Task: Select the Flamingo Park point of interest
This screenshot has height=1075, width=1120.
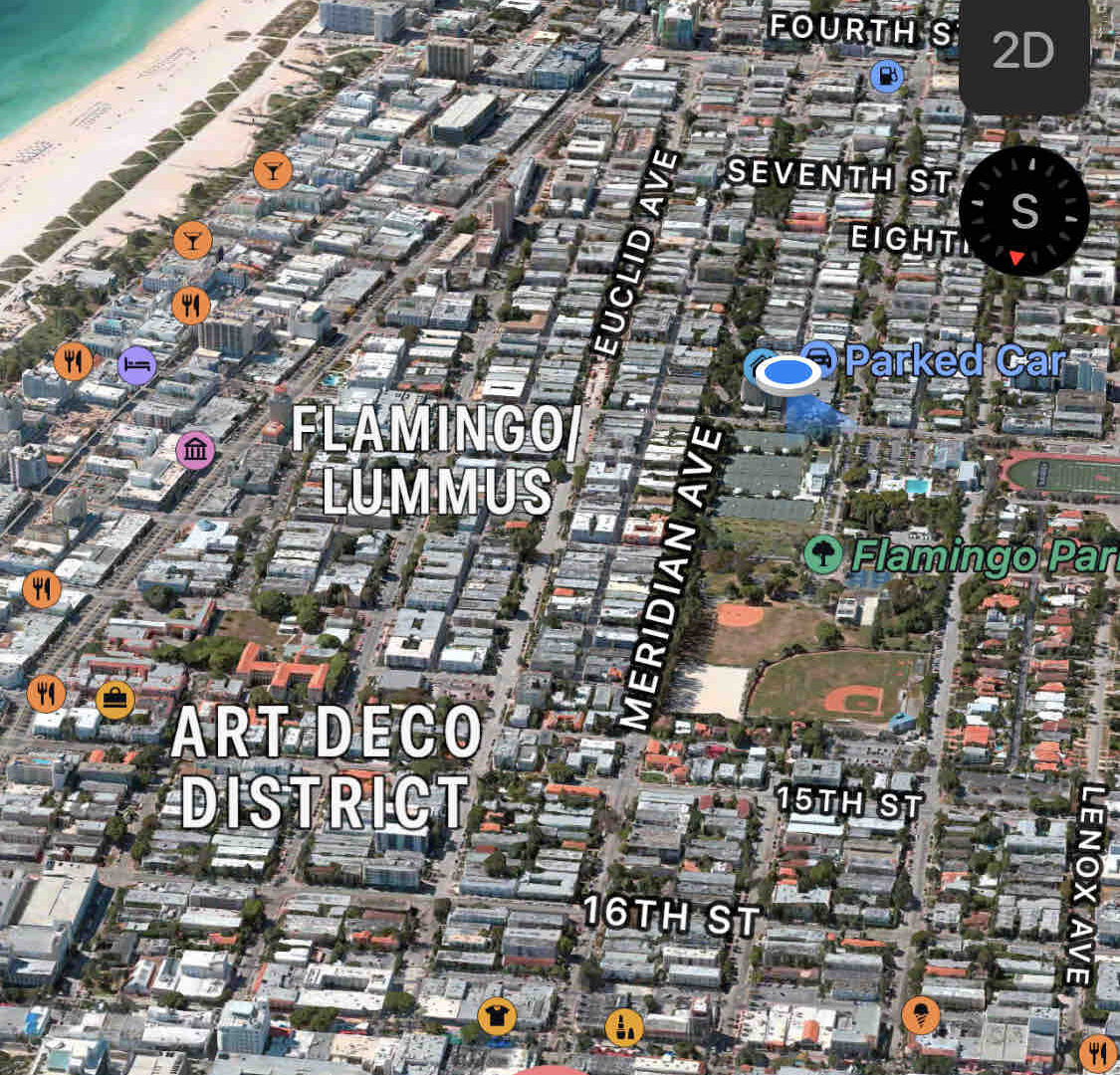Action: click(x=823, y=554)
